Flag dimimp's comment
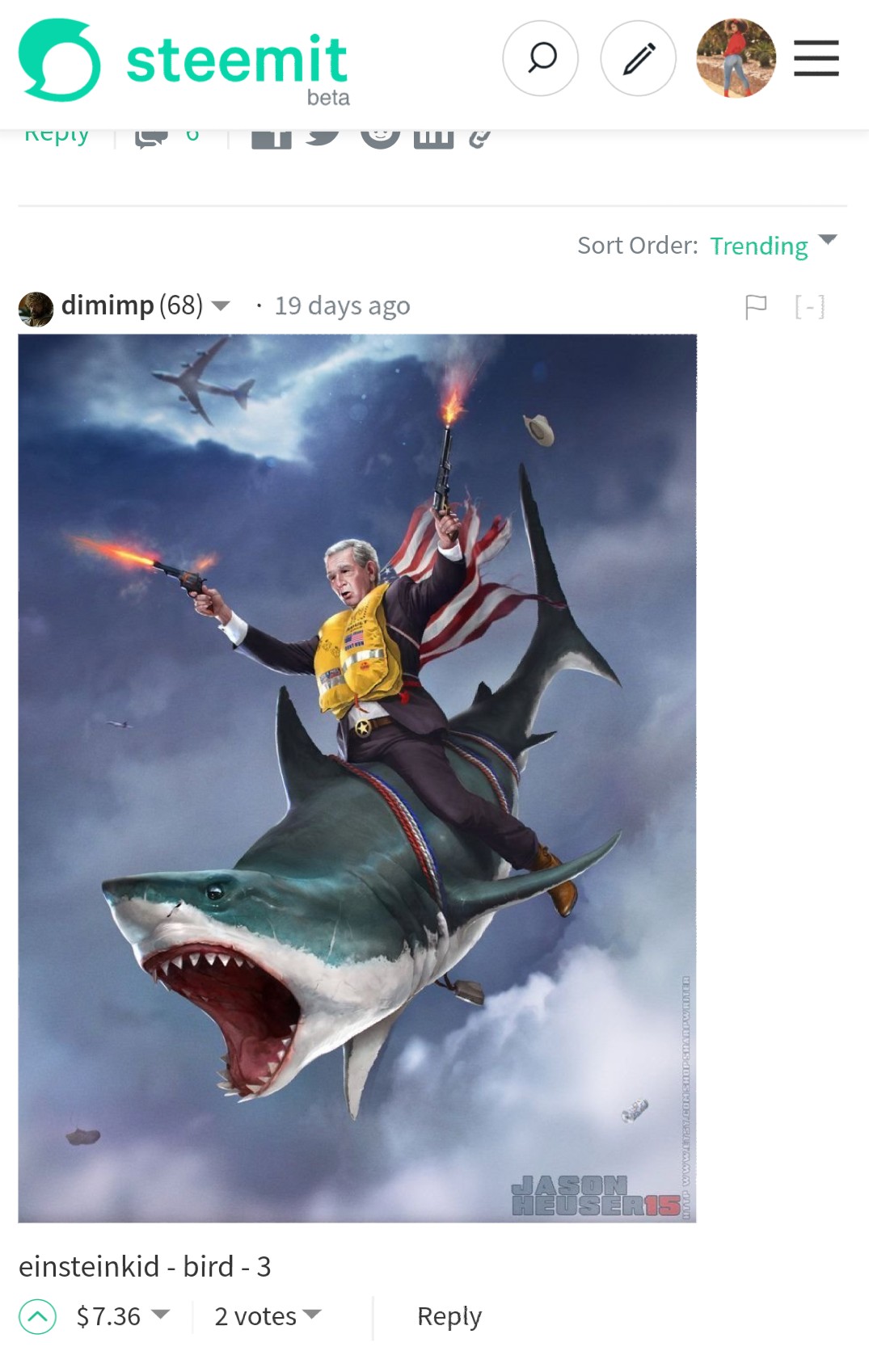The height and width of the screenshot is (1372, 869). point(755,306)
